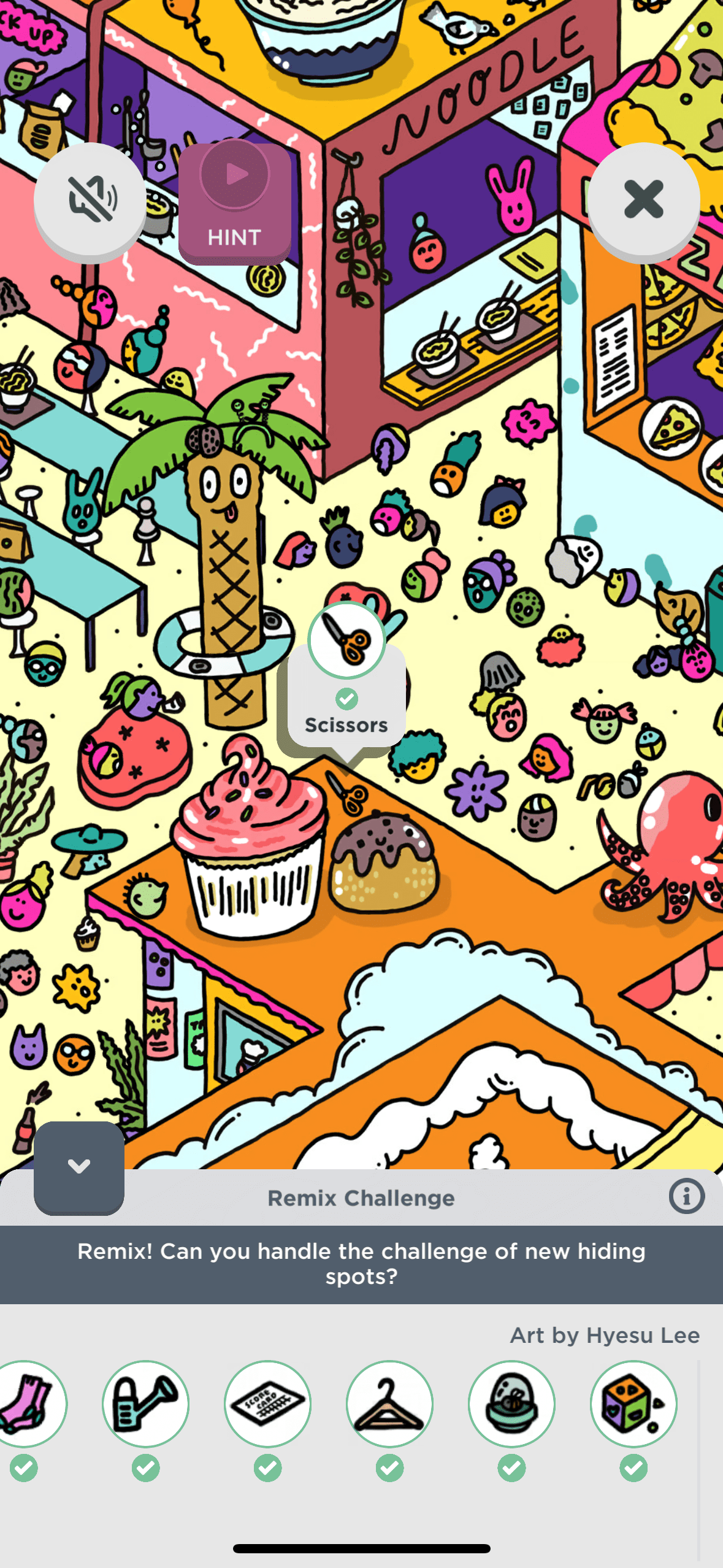Screen dimensions: 723x1568
Task: Select the socks item in the list
Action: 28,1404
